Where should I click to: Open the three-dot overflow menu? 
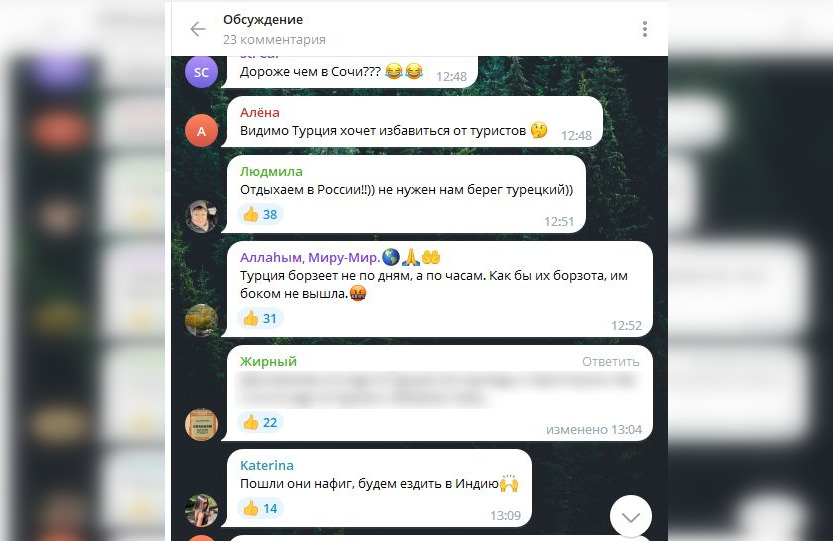(645, 29)
